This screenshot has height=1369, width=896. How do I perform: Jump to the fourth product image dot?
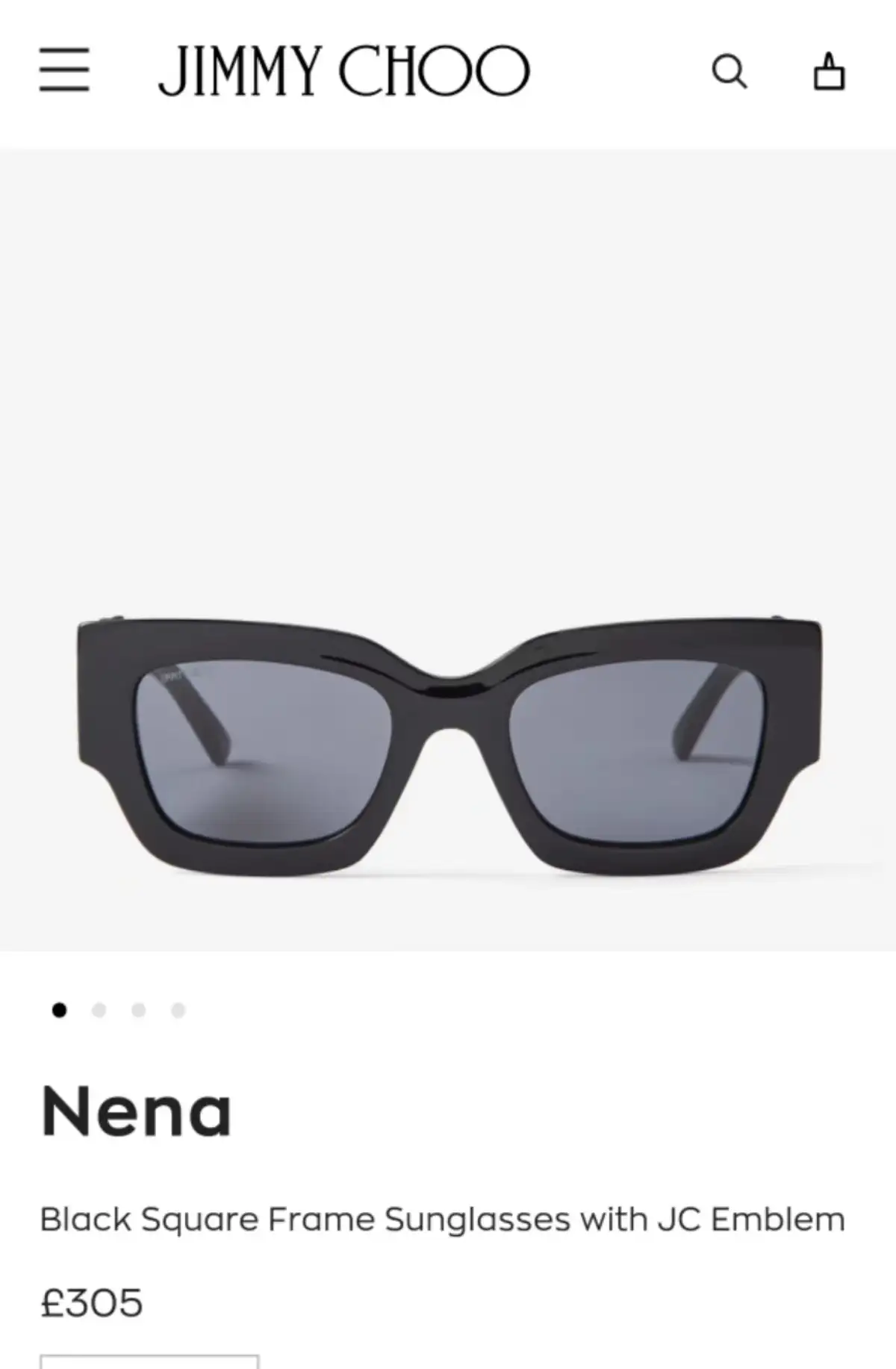[x=178, y=1011]
